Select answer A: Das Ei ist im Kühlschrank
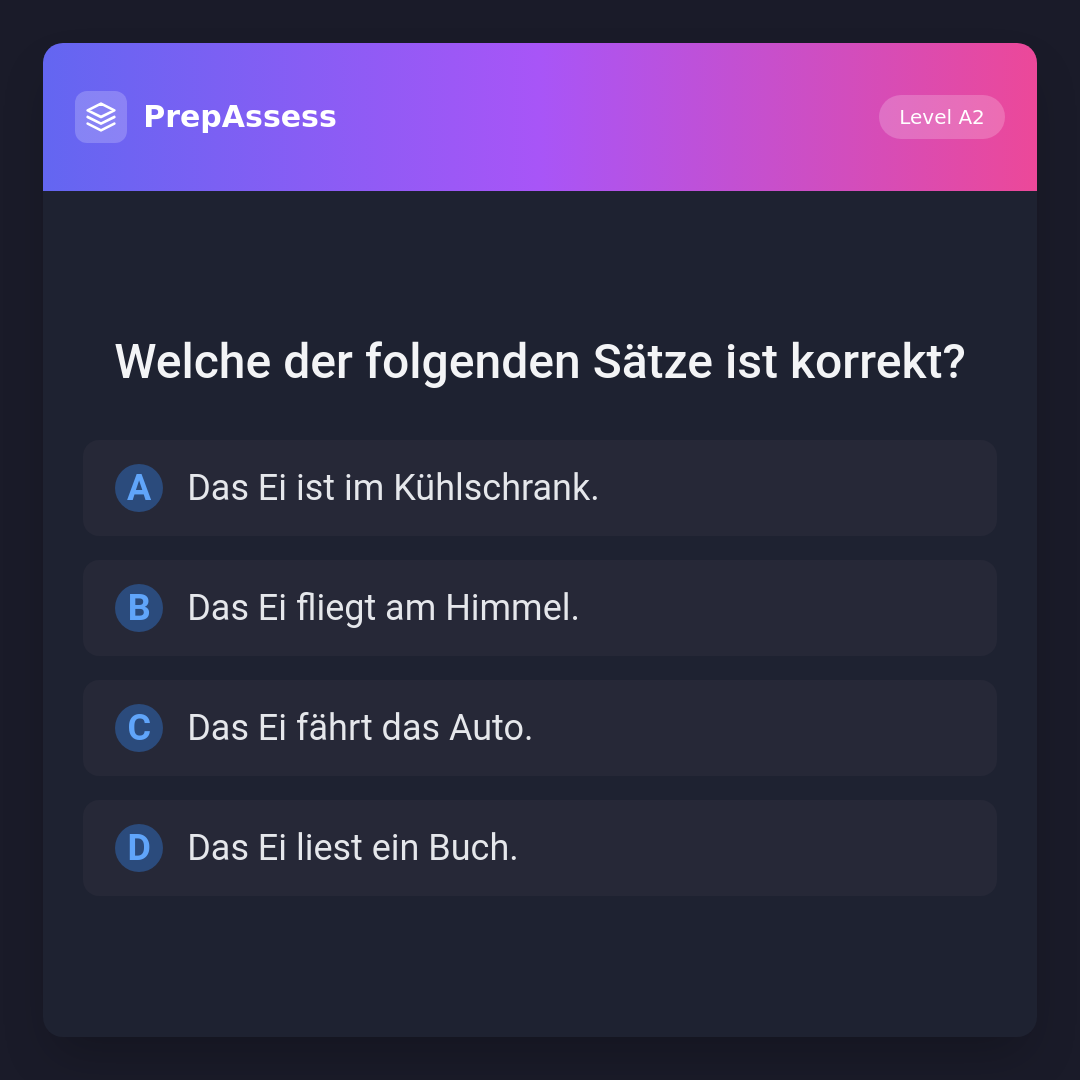The width and height of the screenshot is (1080, 1080). pos(540,488)
